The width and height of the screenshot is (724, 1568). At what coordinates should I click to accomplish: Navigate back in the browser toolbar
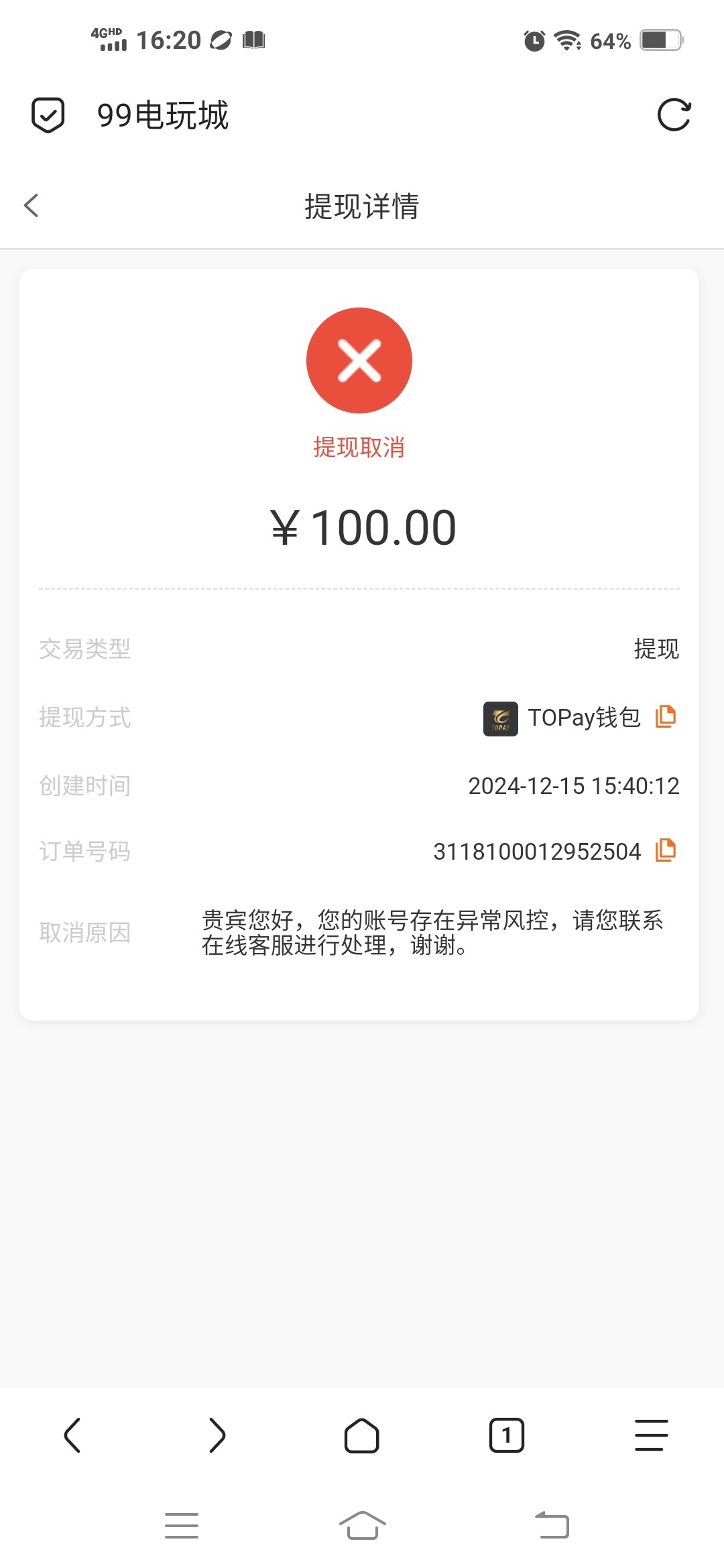[72, 1435]
